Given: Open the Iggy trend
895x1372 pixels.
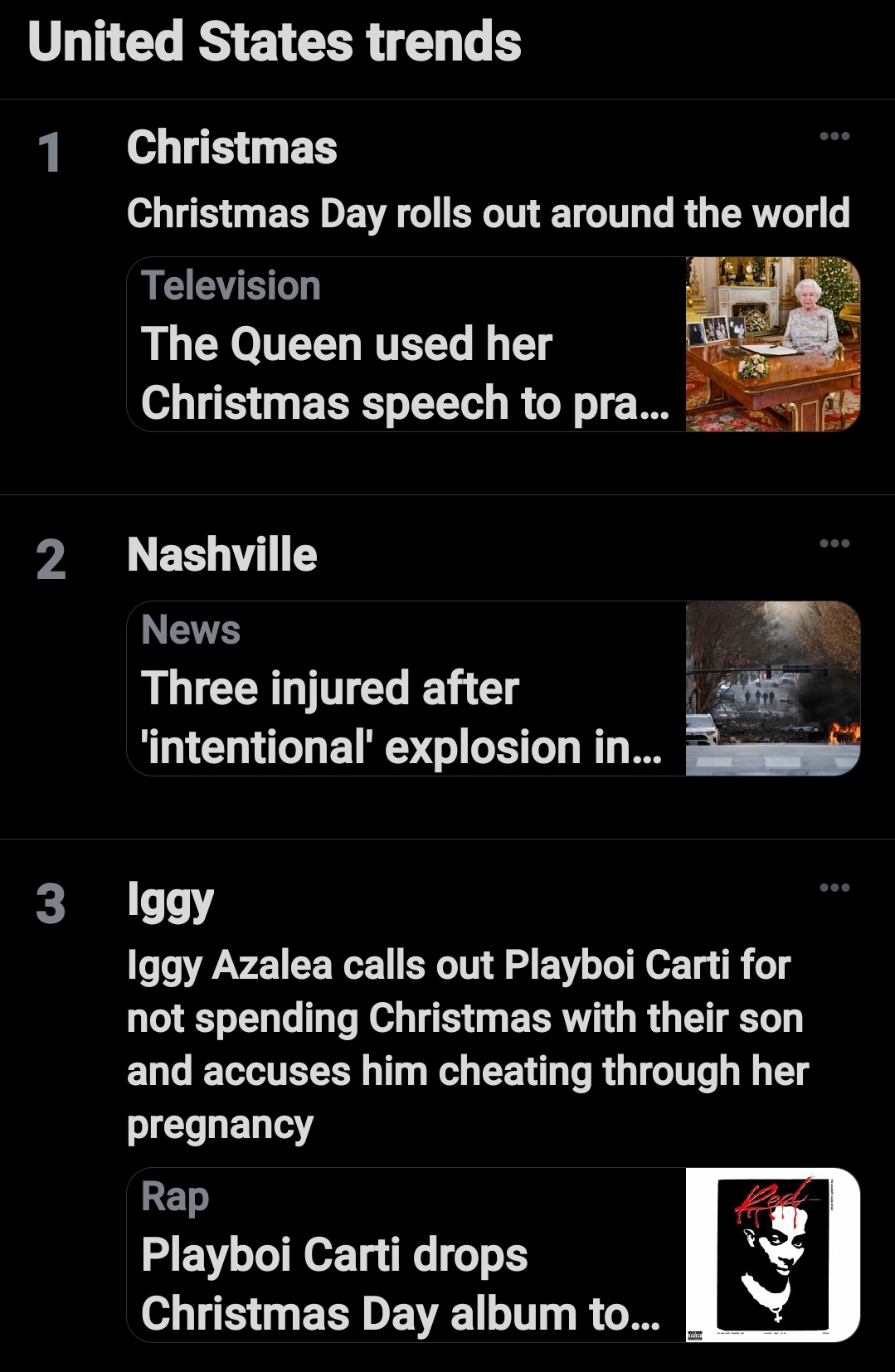Looking at the screenshot, I should 170,901.
